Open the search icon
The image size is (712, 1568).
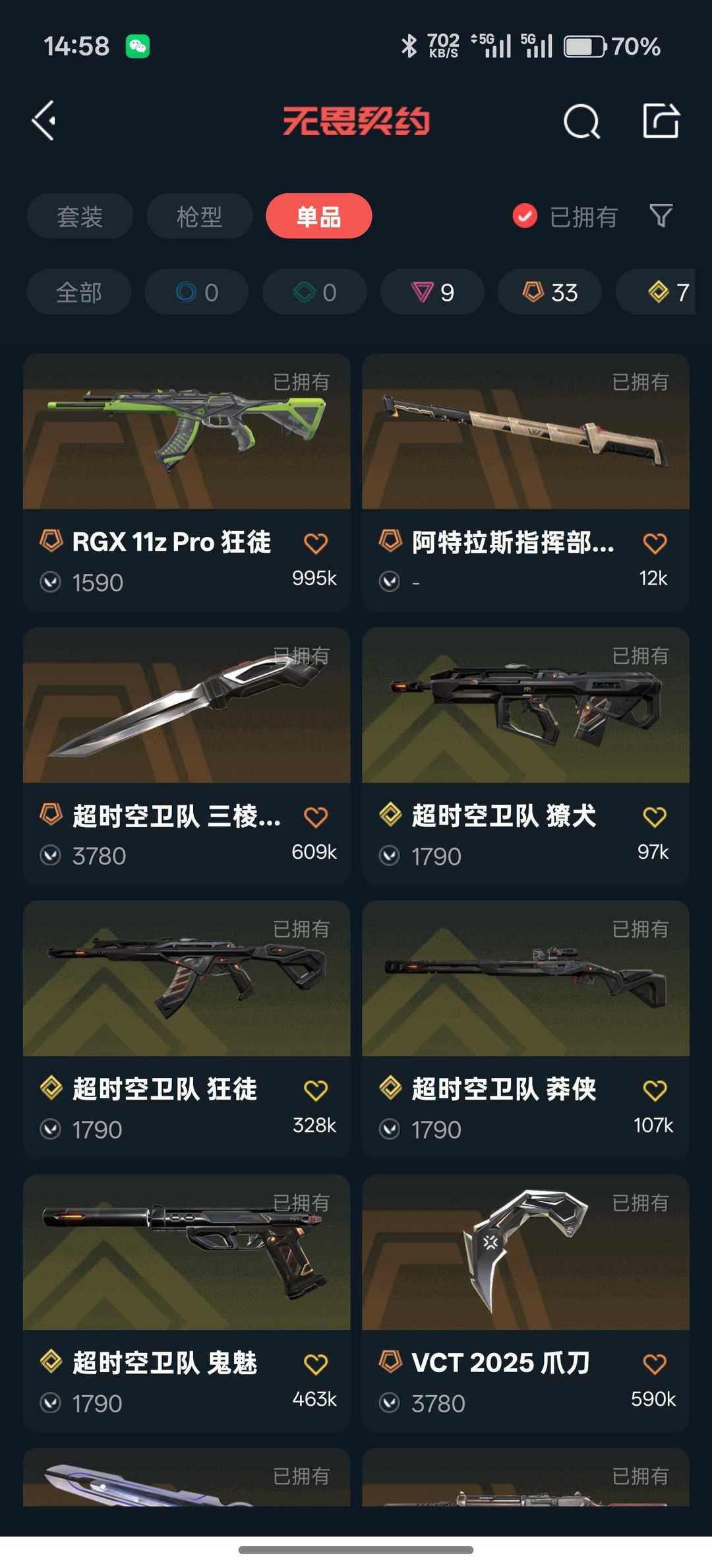pos(581,121)
